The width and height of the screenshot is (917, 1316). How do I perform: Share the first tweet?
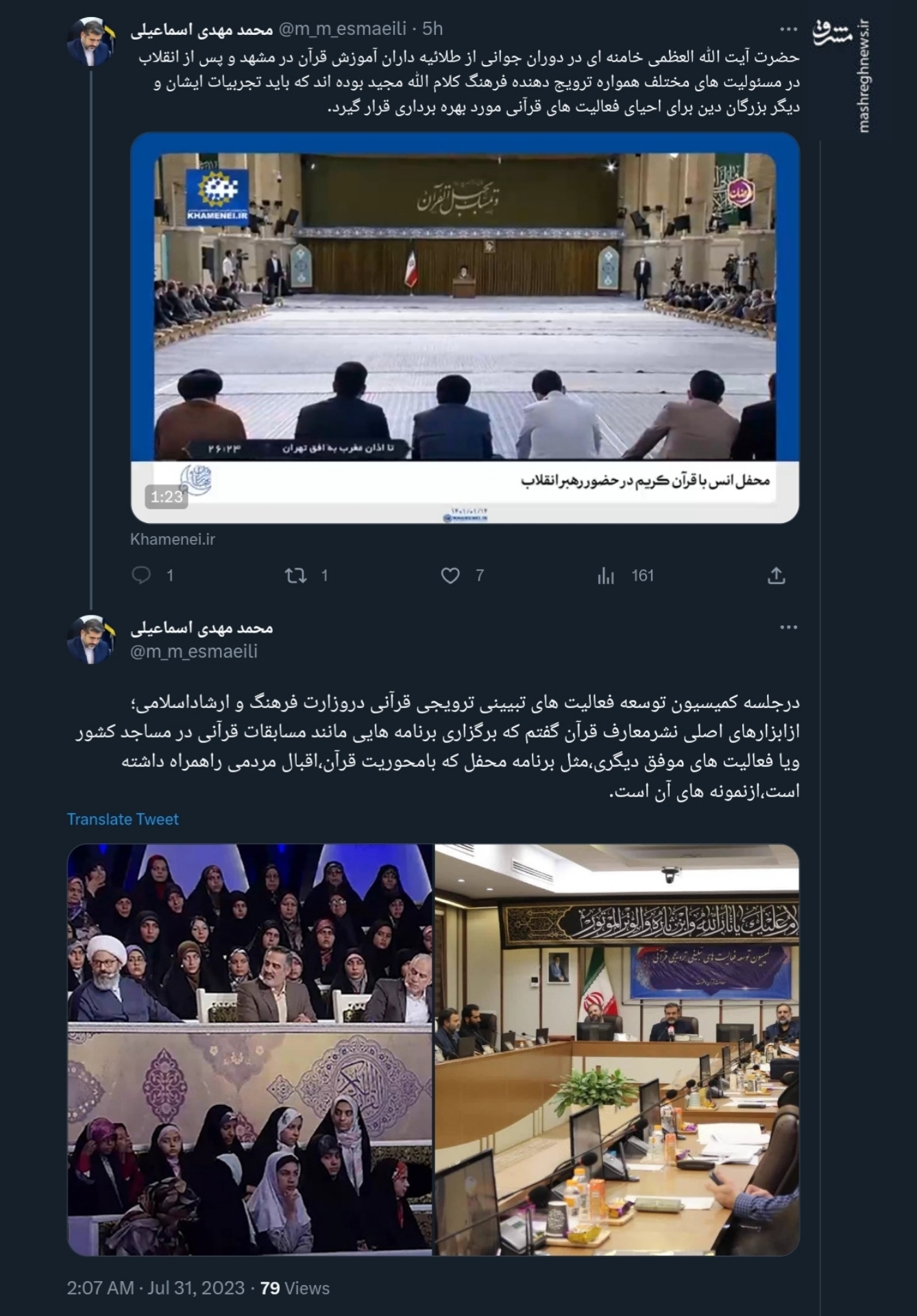[776, 576]
